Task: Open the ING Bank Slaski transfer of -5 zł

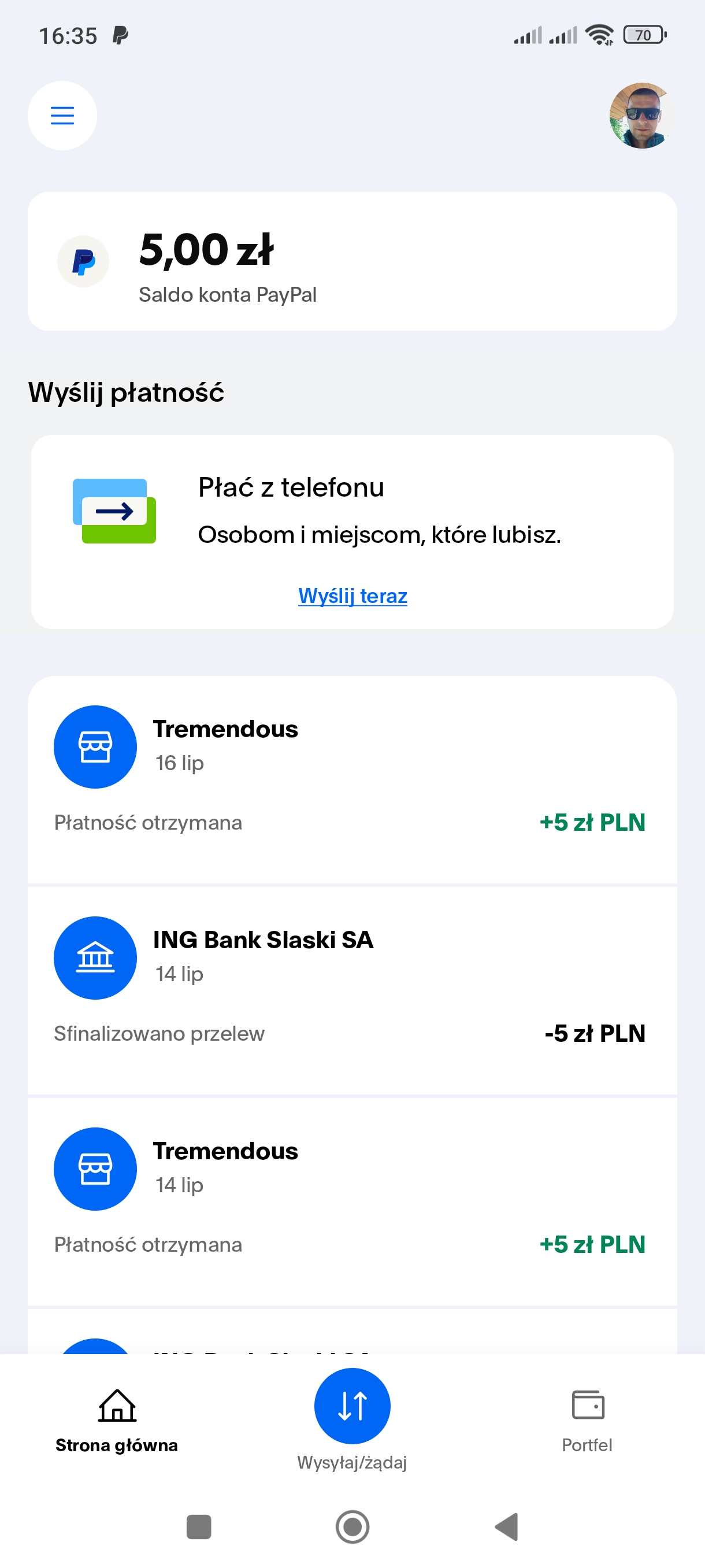Action: [x=352, y=990]
